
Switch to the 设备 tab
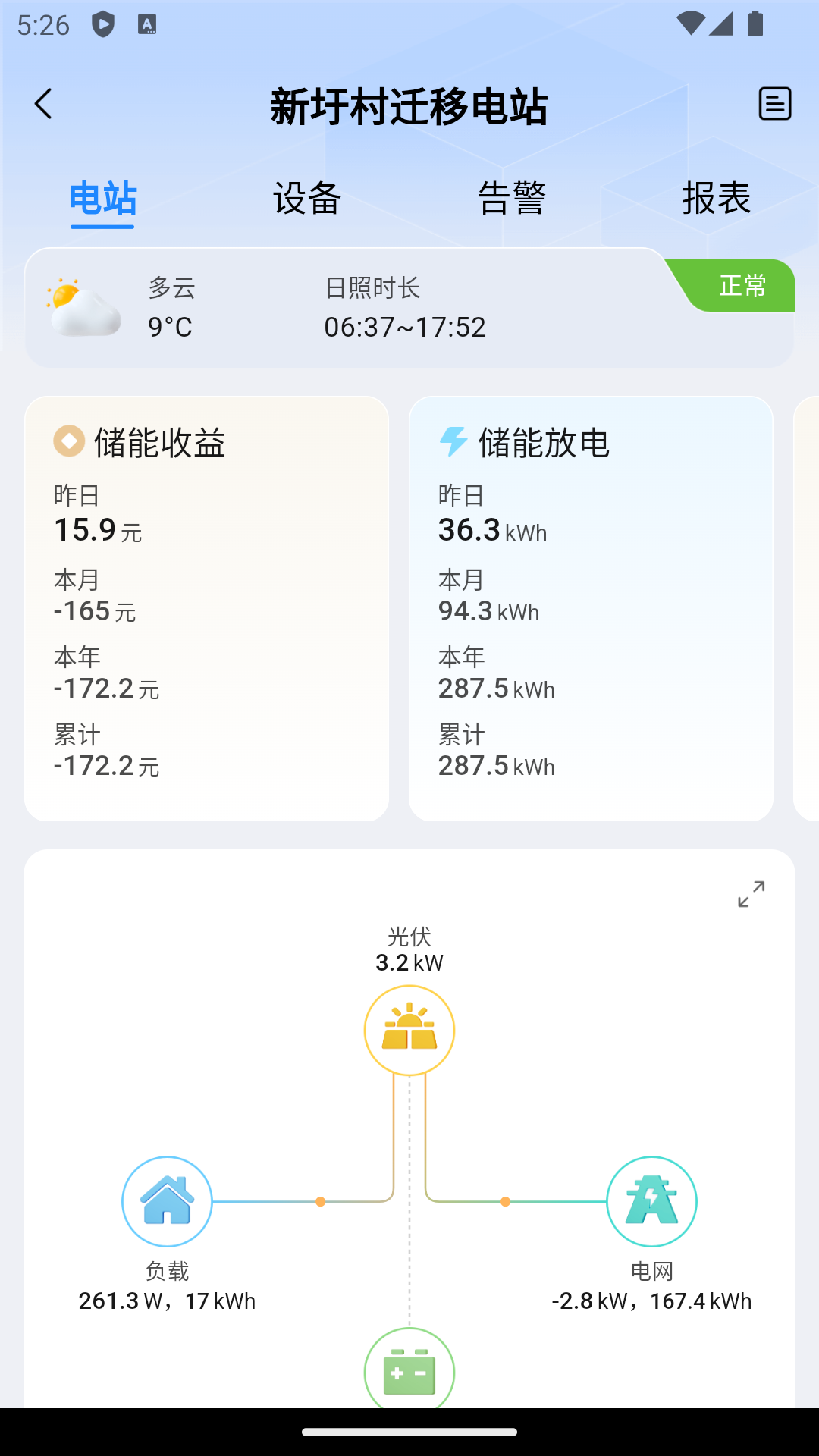coord(306,199)
